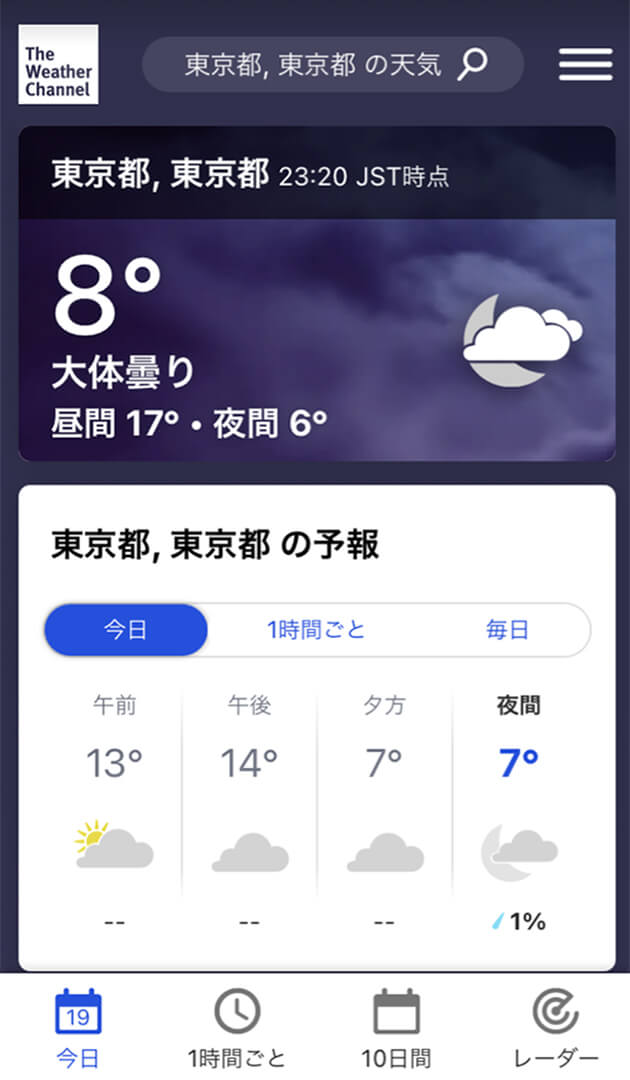Open the 午前 13° forecast
The height and width of the screenshot is (1080, 630).
click(114, 812)
